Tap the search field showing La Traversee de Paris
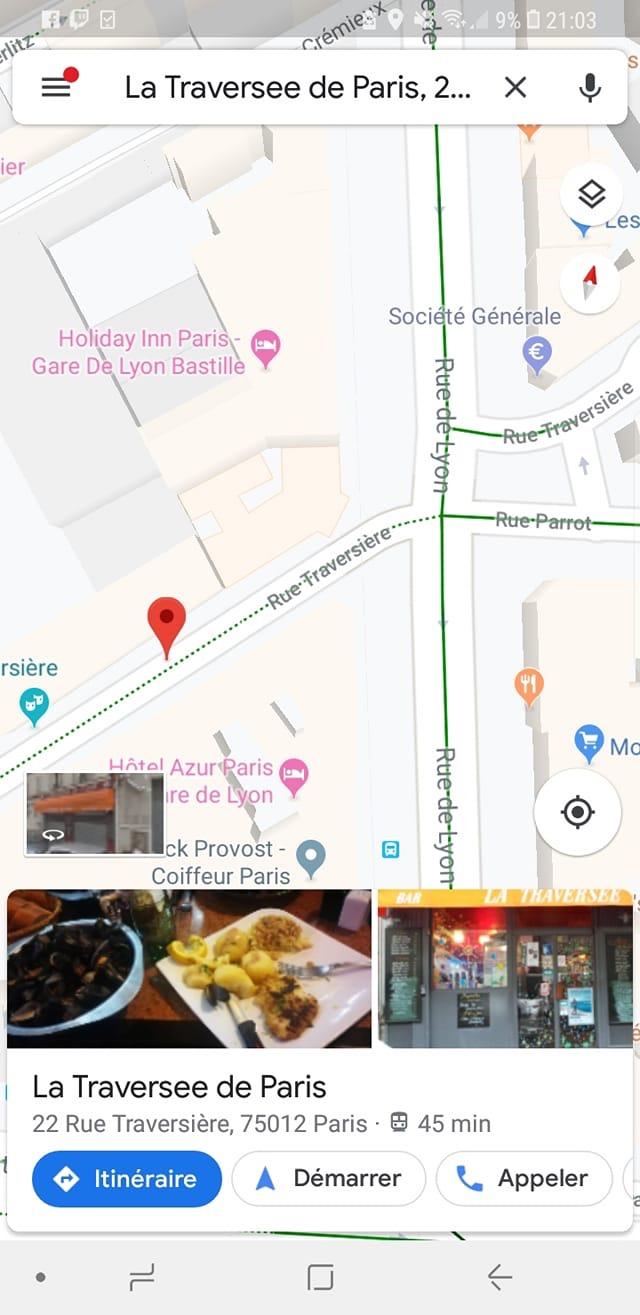This screenshot has height=1315, width=640. (297, 87)
